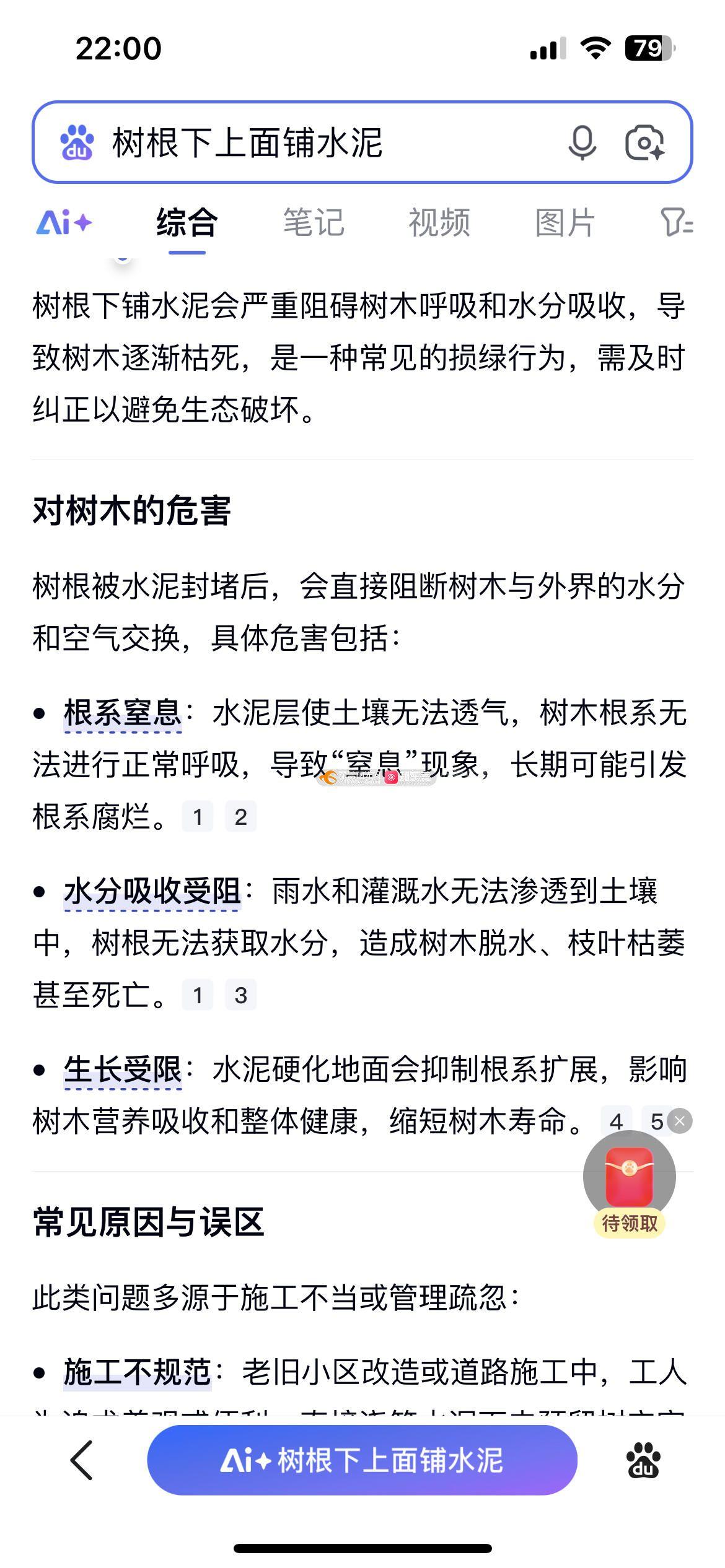The width and height of the screenshot is (725, 1568).
Task: Open the camera image search
Action: coord(644,142)
